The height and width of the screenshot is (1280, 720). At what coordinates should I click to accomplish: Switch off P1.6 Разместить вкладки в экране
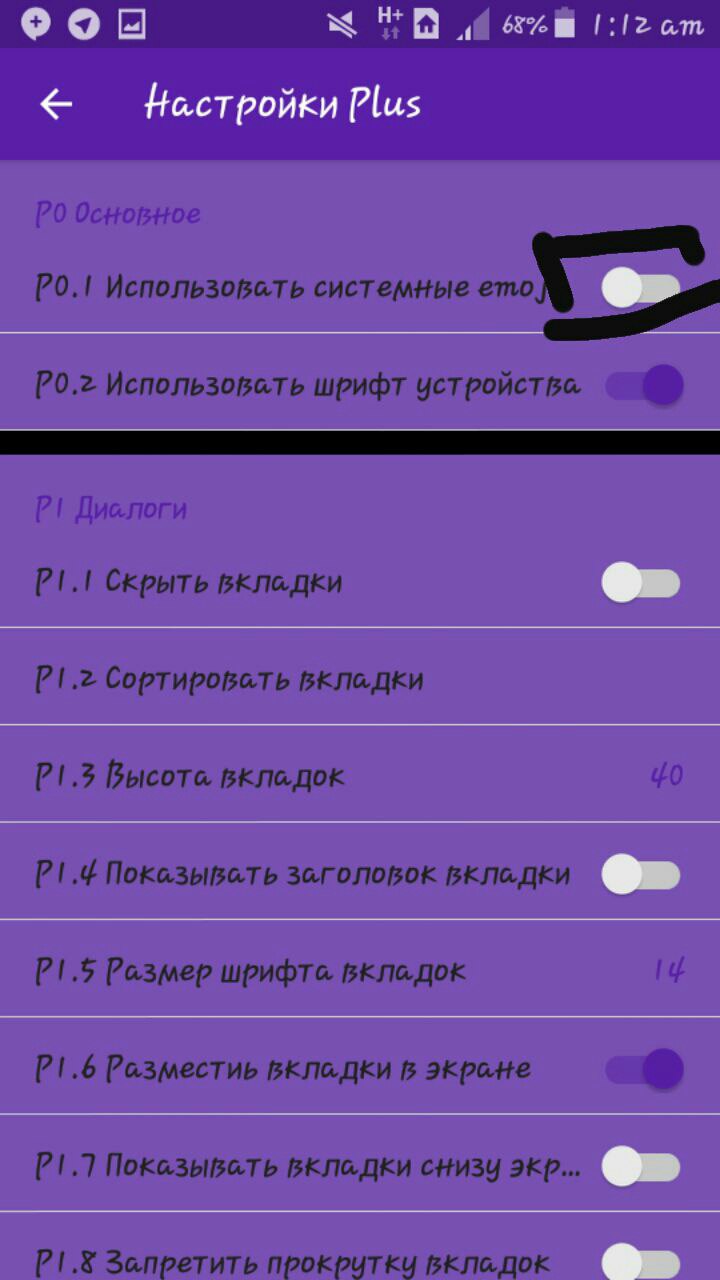[x=645, y=1069]
